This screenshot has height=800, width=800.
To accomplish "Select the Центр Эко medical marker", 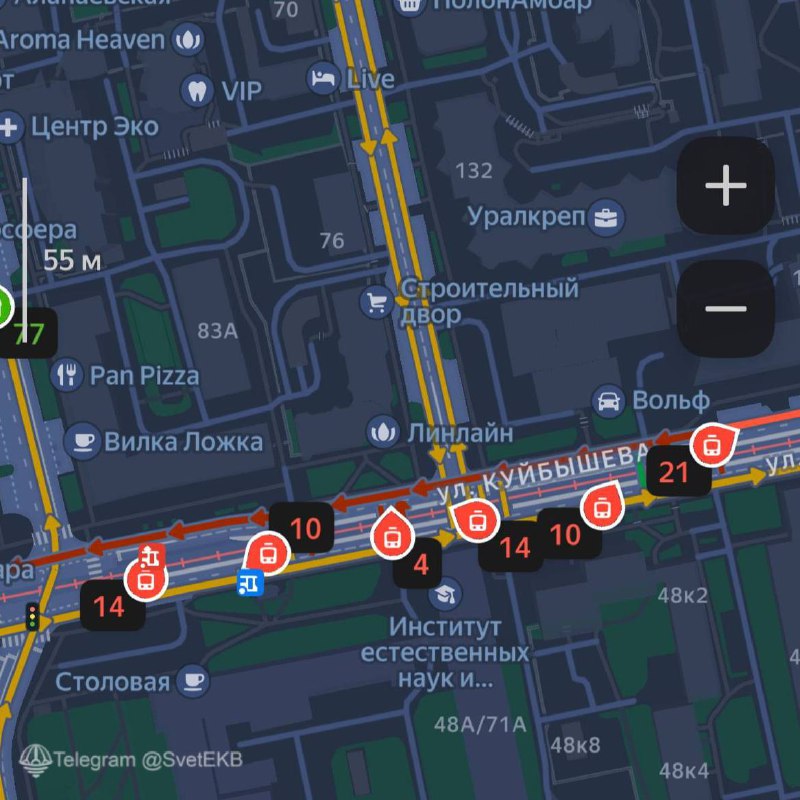I will click(10, 127).
